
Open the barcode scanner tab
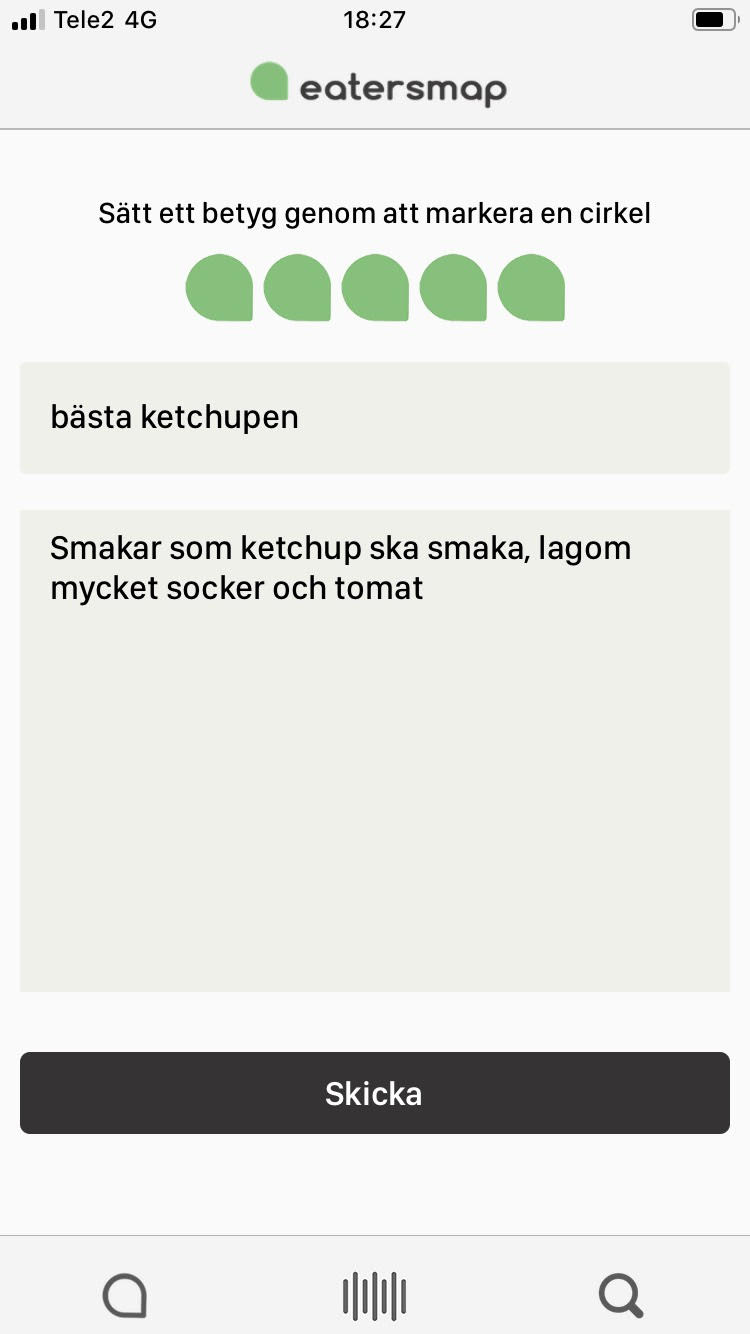pyautogui.click(x=375, y=1296)
